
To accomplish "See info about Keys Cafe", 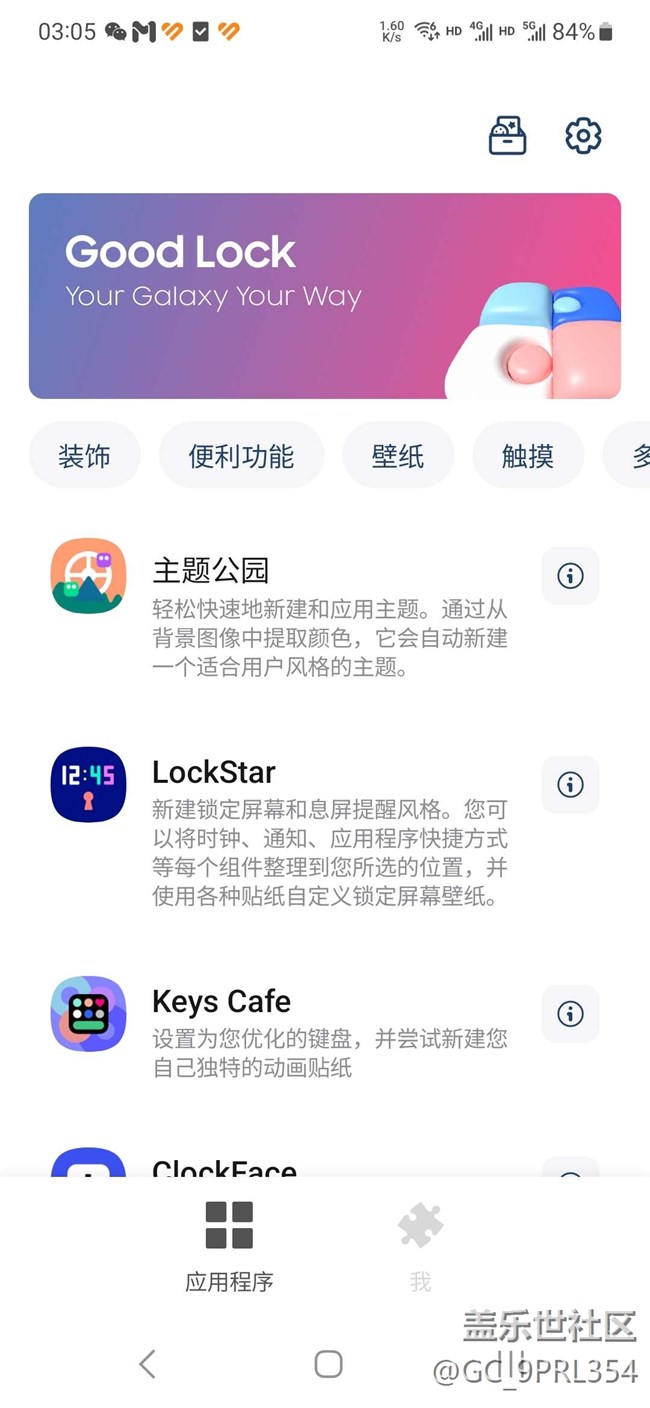I will click(570, 1014).
